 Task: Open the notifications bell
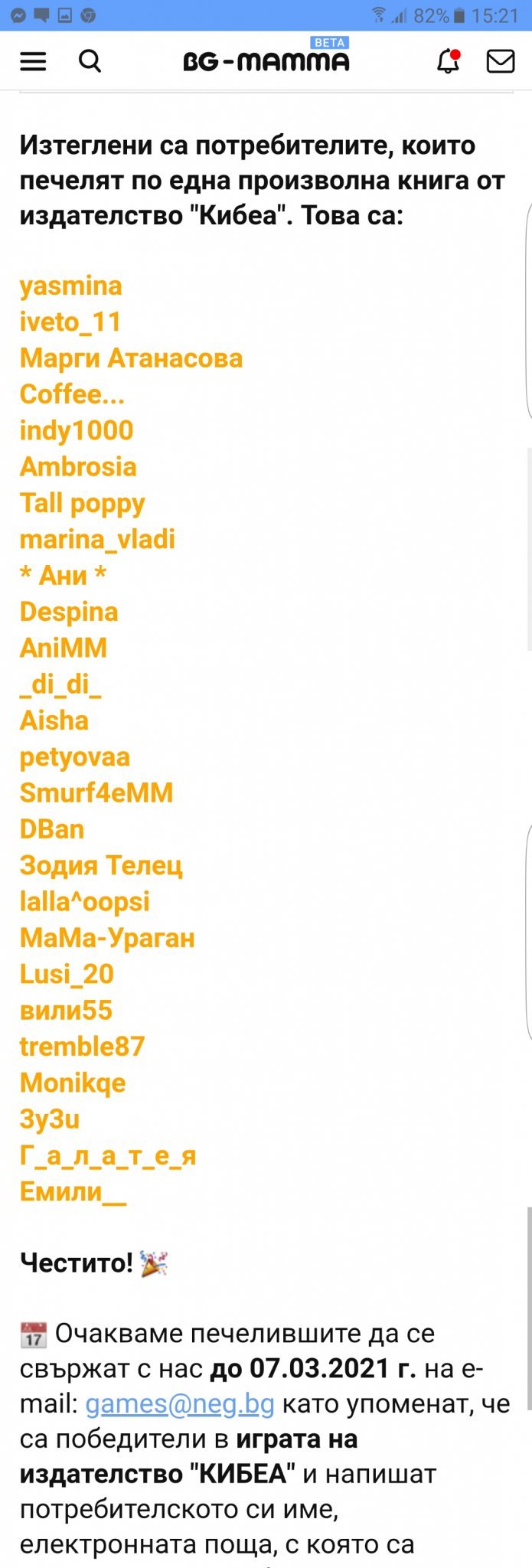point(449,61)
